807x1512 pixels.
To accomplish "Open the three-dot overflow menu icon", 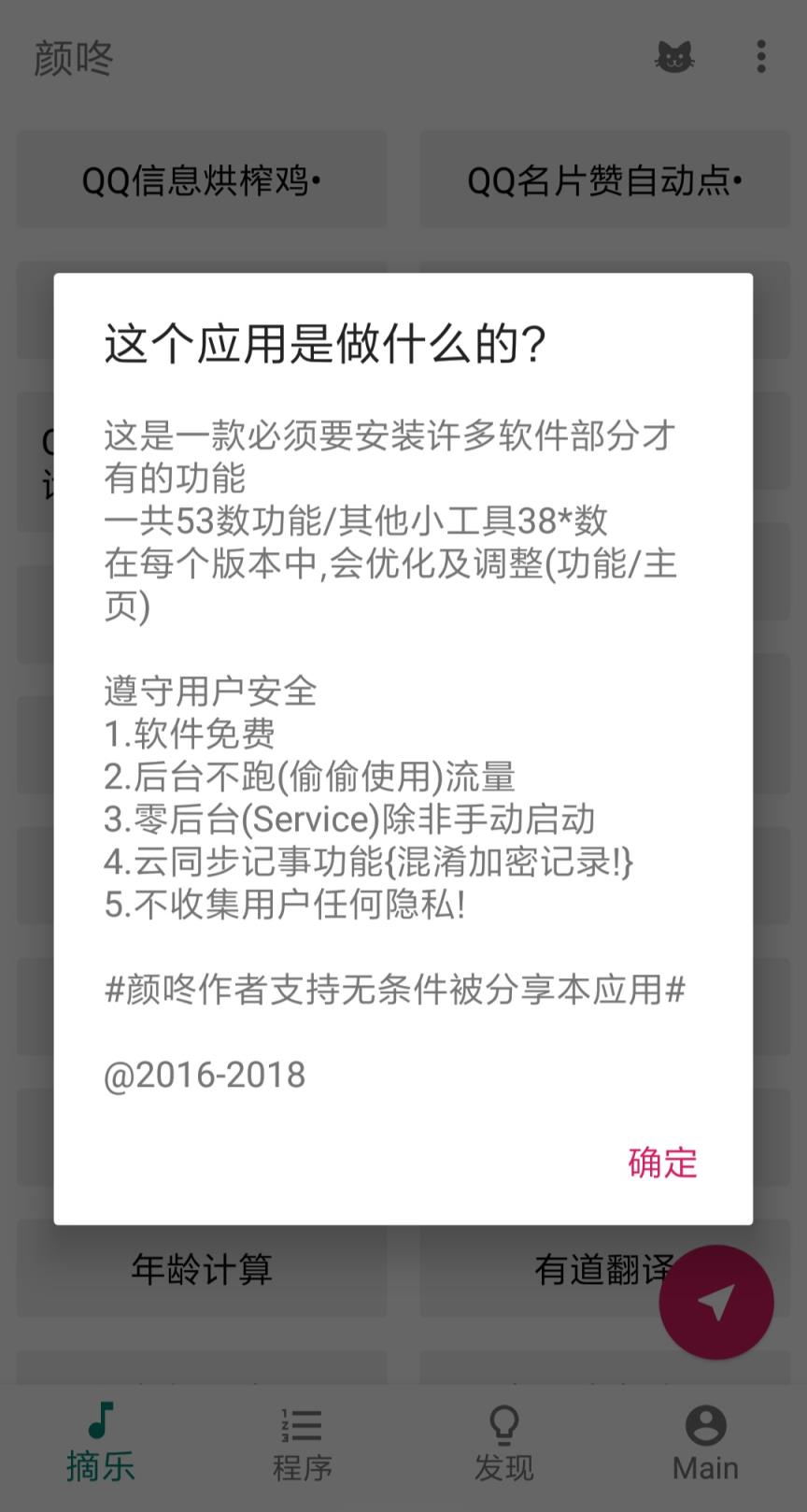I will tap(759, 57).
